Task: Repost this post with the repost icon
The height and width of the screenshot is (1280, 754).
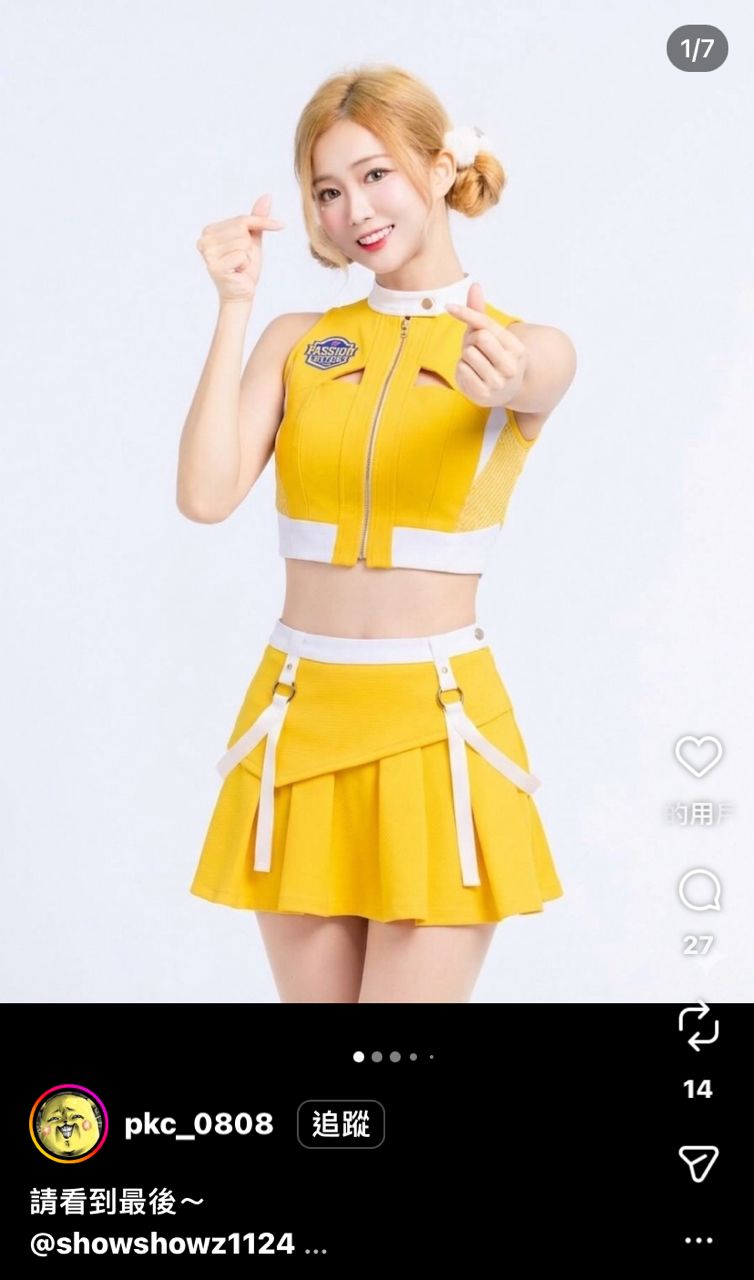Action: (698, 1026)
